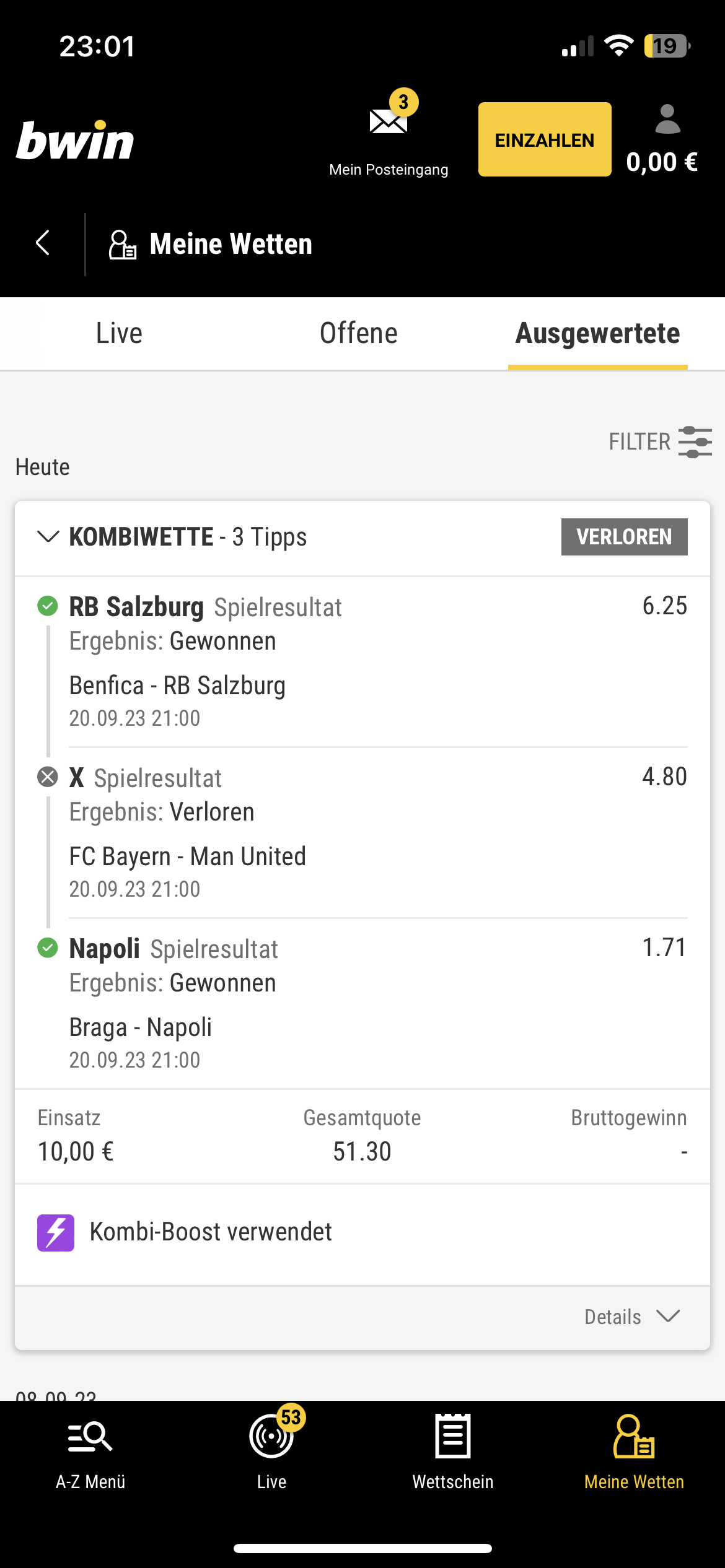This screenshot has height=1568, width=725.
Task: Tap the EINZAHLEN deposit button
Action: click(x=545, y=139)
